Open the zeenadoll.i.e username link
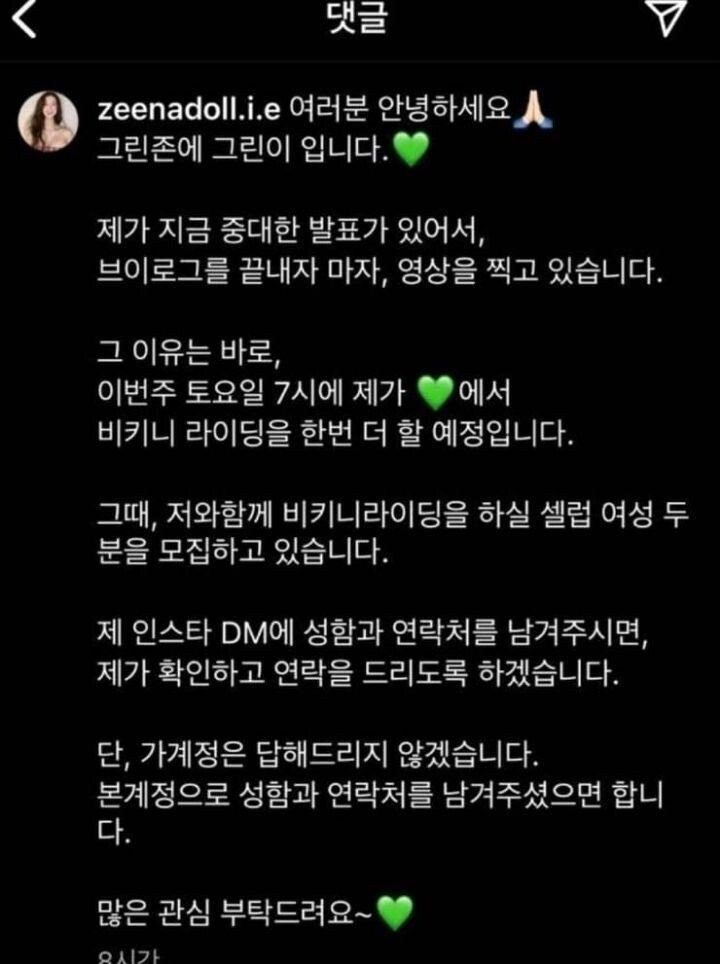 click(188, 112)
